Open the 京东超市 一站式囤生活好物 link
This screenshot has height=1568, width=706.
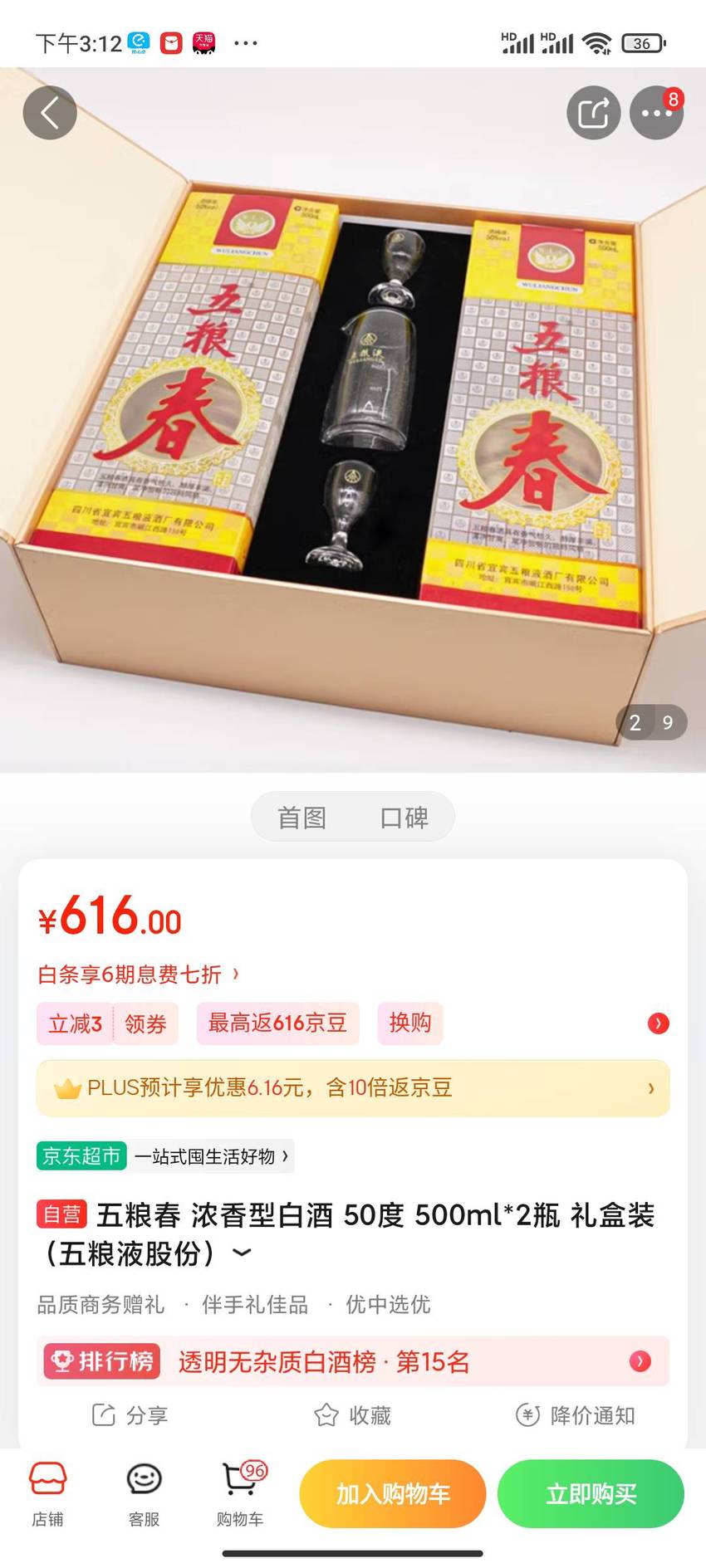(x=165, y=1155)
